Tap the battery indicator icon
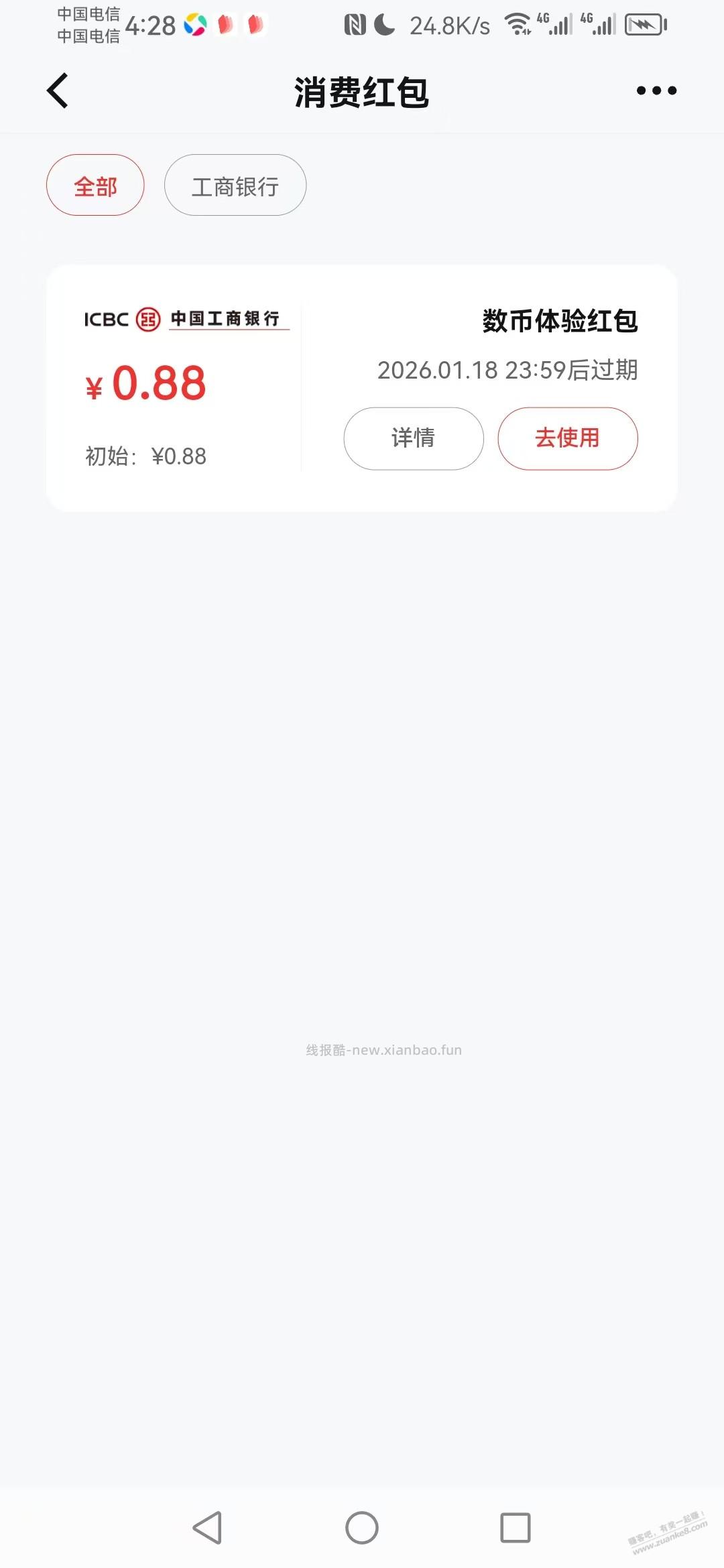This screenshot has width=724, height=1568. click(x=645, y=24)
